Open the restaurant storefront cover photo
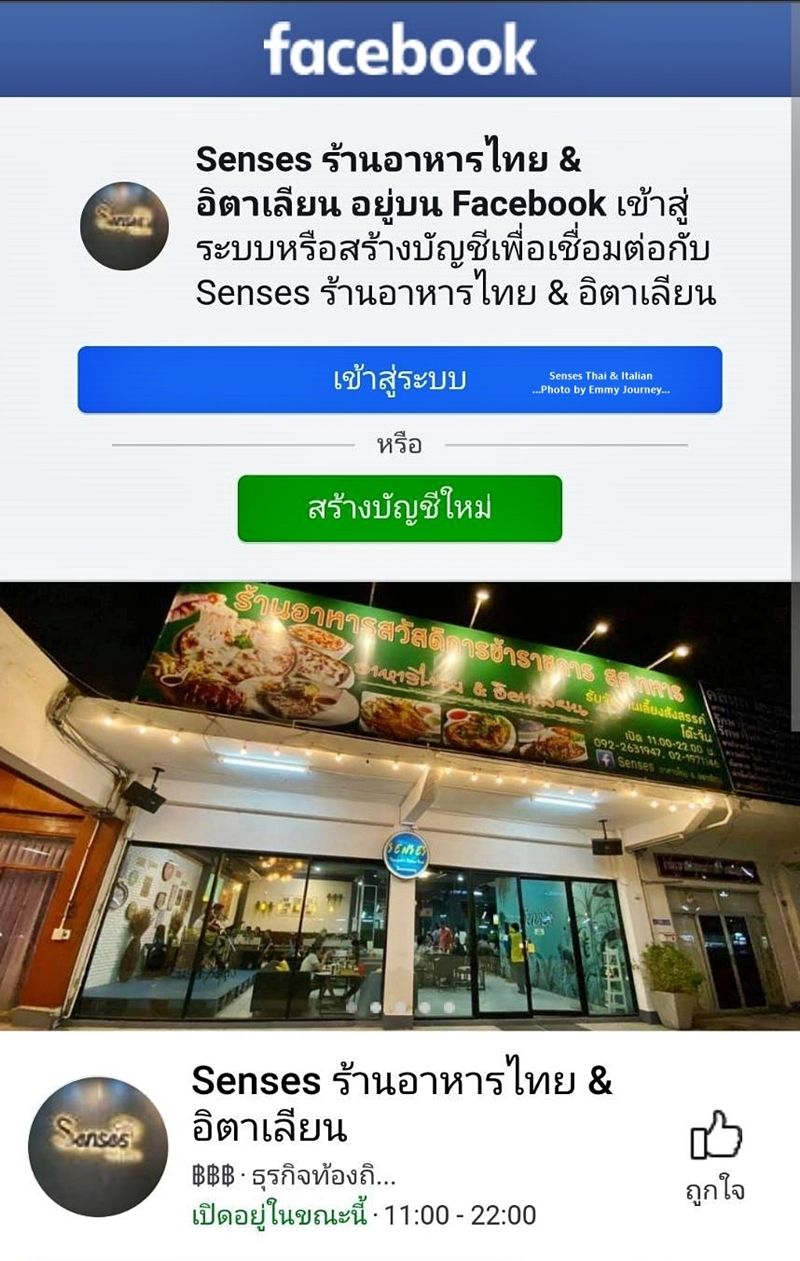The height and width of the screenshot is (1261, 800). (x=400, y=805)
